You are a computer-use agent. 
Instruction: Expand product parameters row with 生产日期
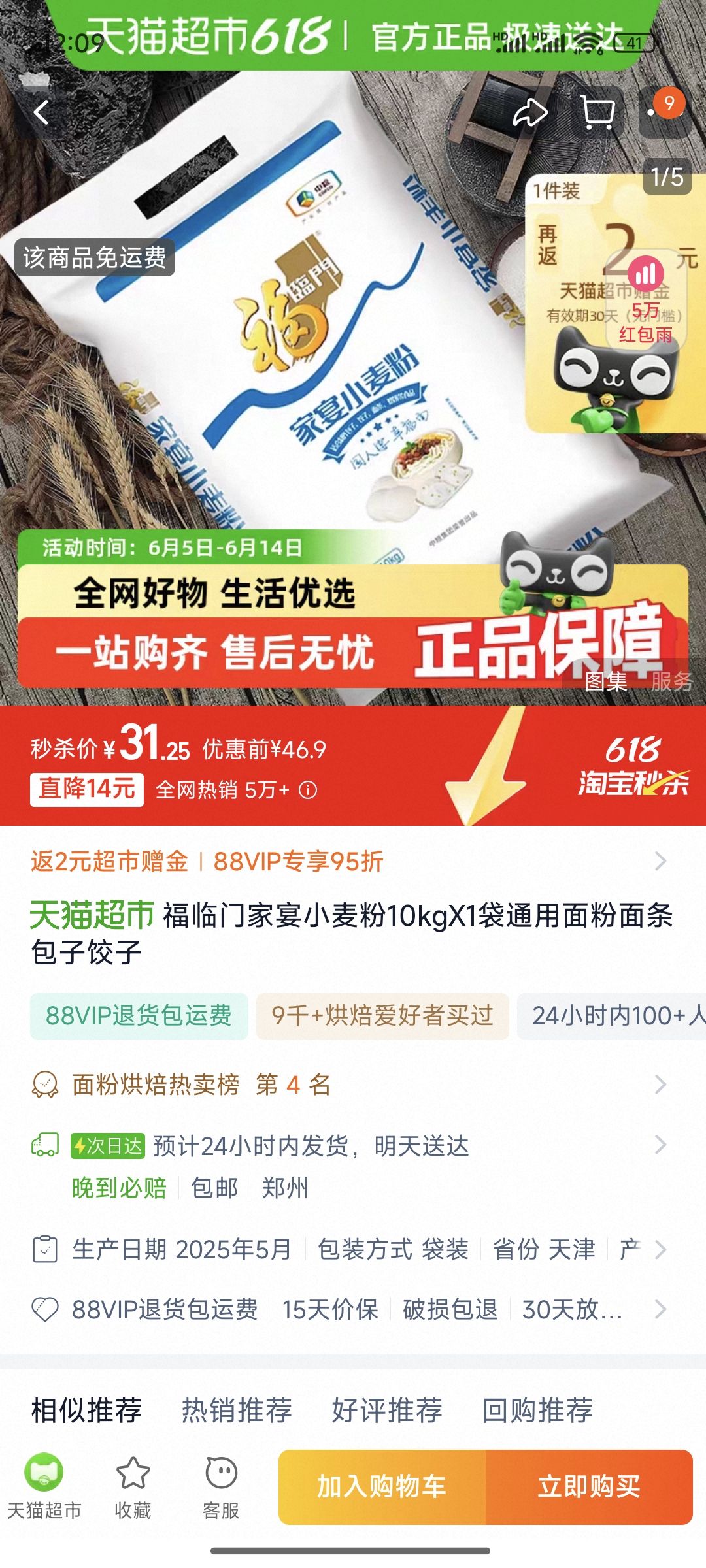point(353,1249)
